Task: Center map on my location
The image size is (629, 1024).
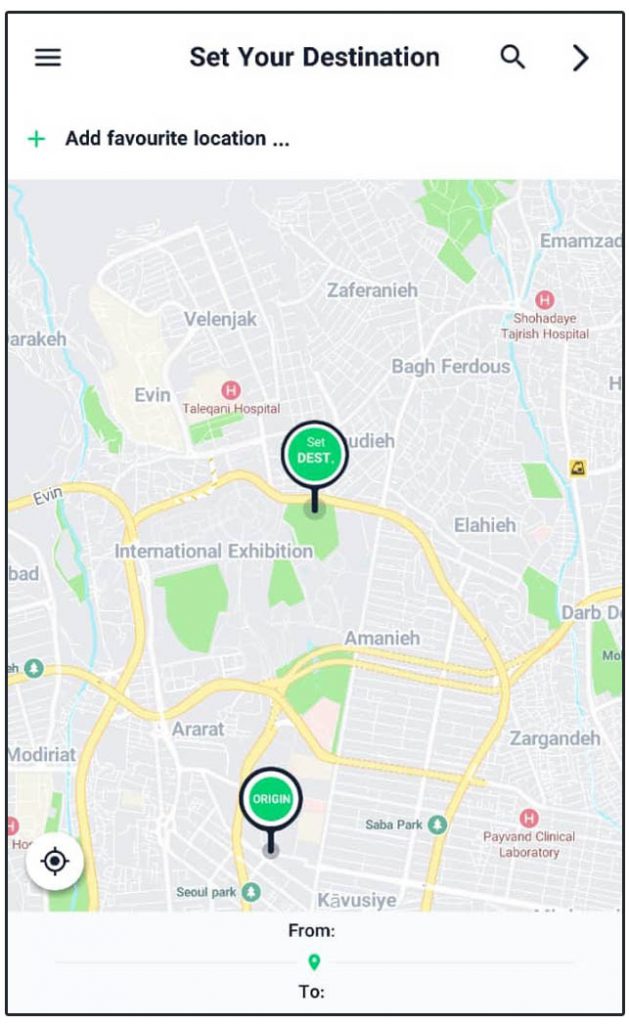Action: click(x=55, y=861)
